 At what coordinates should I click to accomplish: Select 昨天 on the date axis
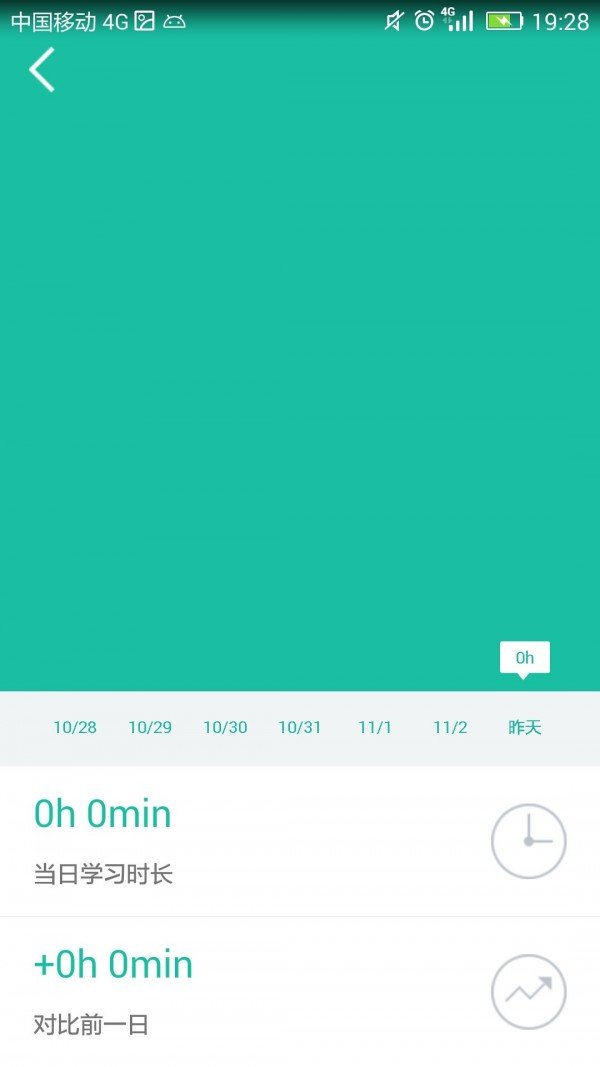525,727
